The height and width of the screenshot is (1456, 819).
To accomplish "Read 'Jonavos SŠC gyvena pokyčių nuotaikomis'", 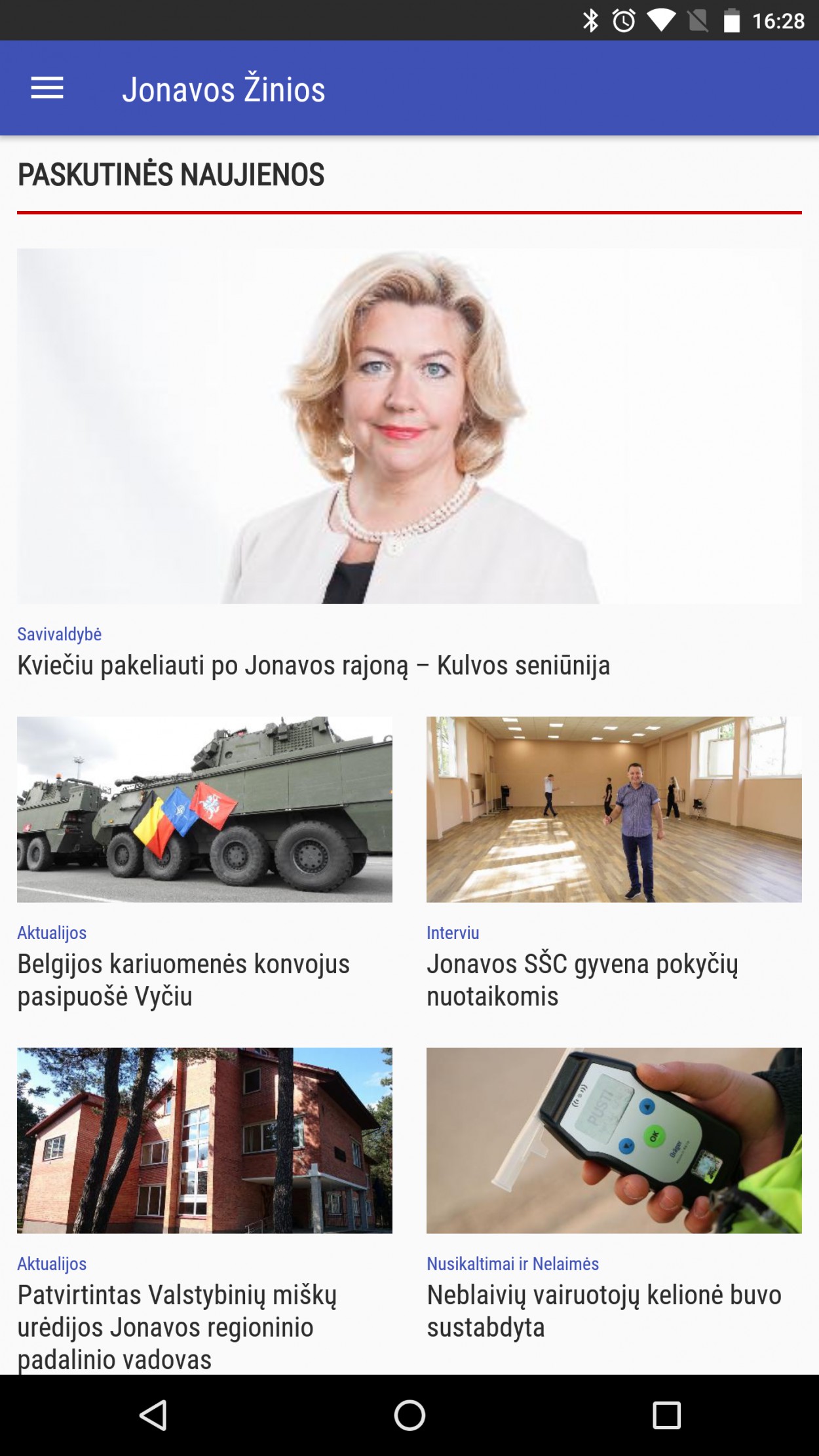I will [582, 980].
